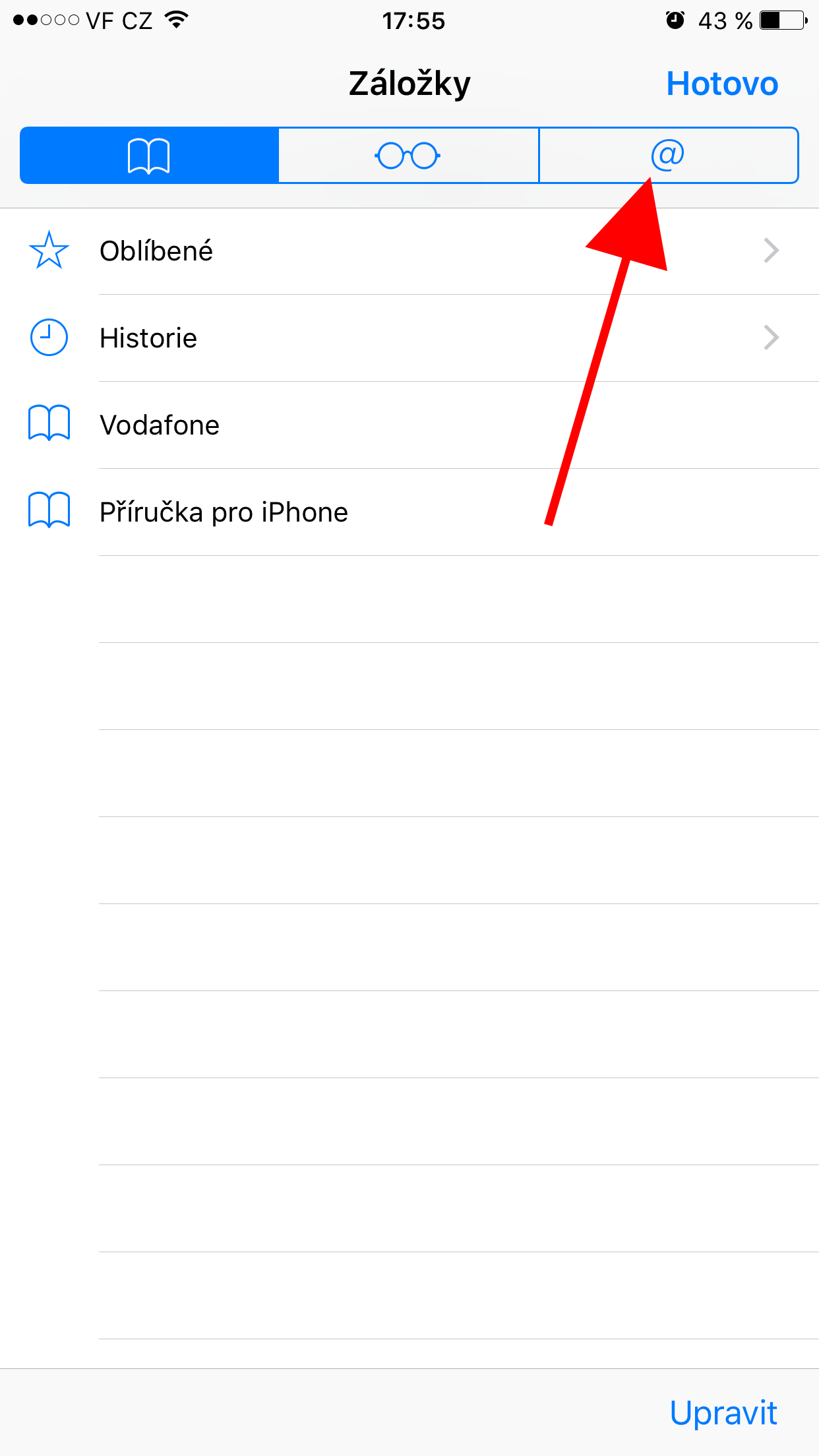Open the Oblíbené folder
The image size is (819, 1456).
409,251
